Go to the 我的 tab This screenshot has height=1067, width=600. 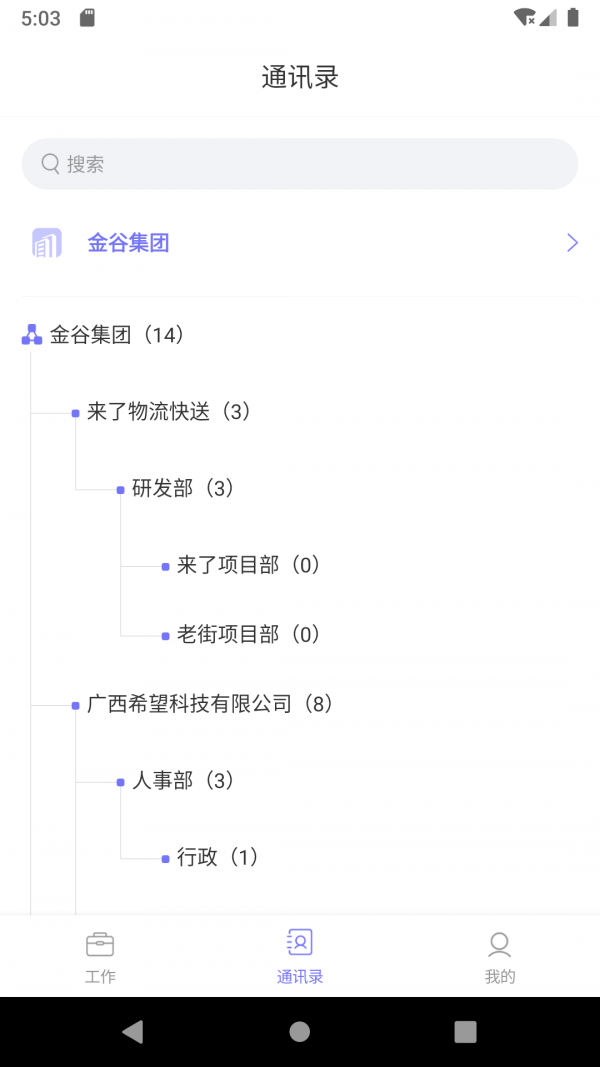tap(500, 957)
